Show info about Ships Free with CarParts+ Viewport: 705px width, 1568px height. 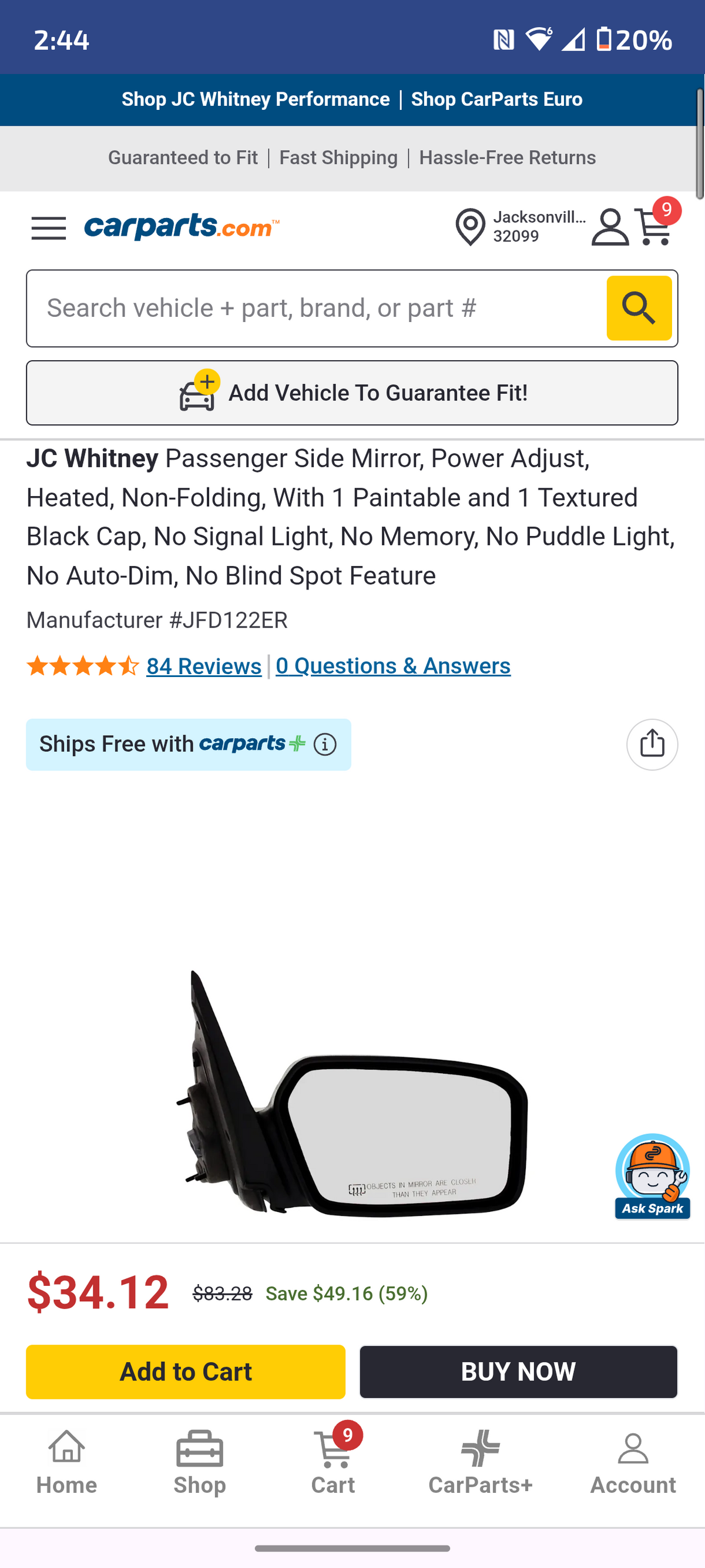click(x=325, y=745)
